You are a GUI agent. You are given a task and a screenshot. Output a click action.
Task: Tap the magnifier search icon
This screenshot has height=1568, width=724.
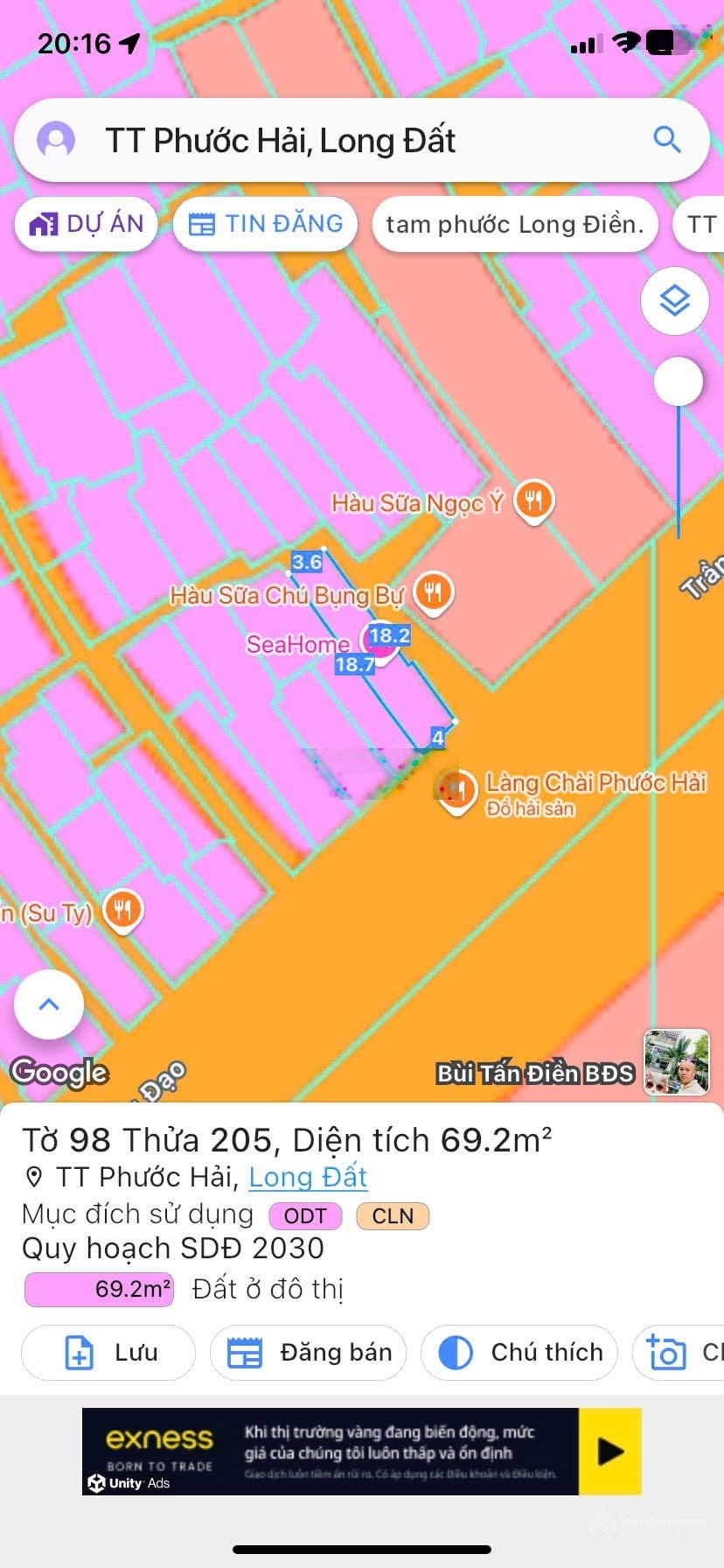[667, 140]
